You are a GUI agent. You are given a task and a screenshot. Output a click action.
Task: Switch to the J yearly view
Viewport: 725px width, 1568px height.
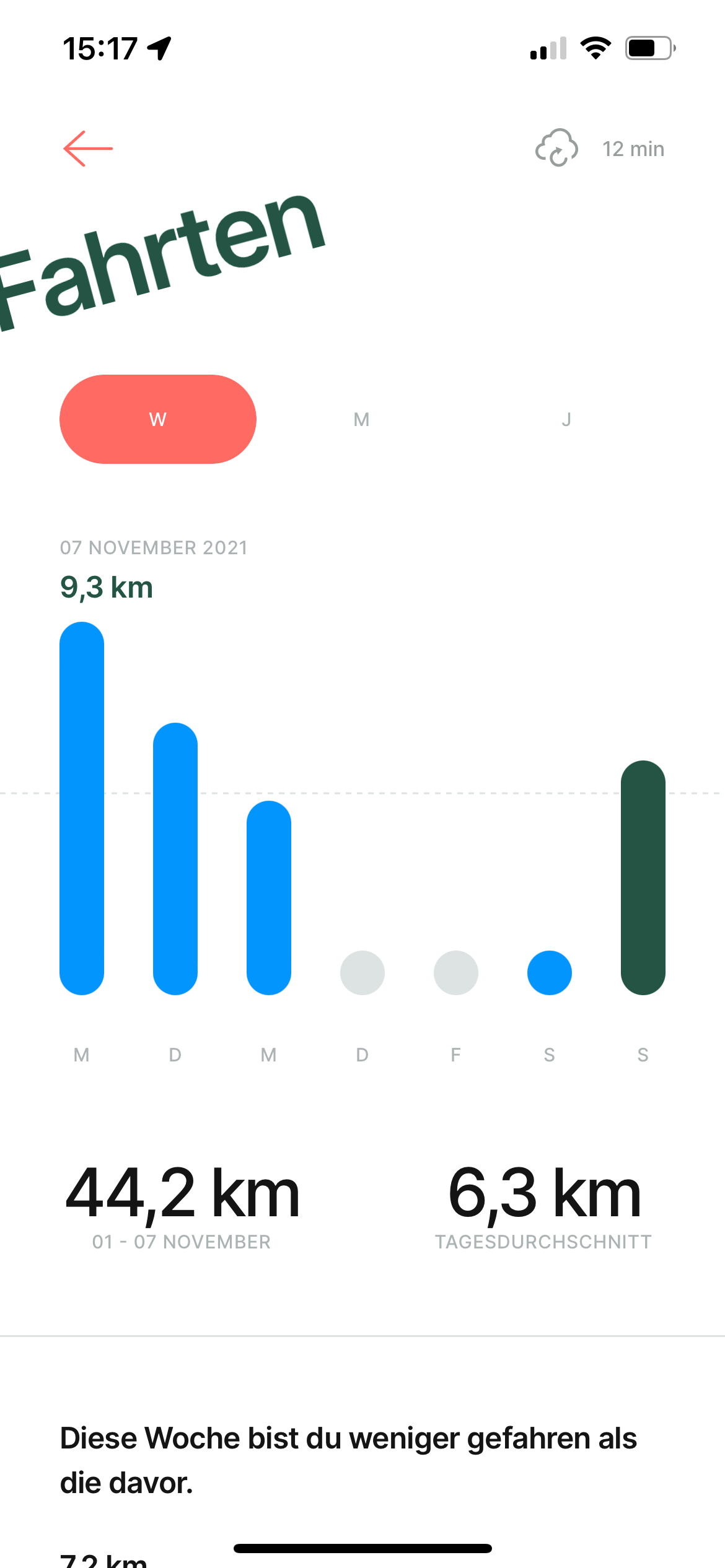click(566, 419)
